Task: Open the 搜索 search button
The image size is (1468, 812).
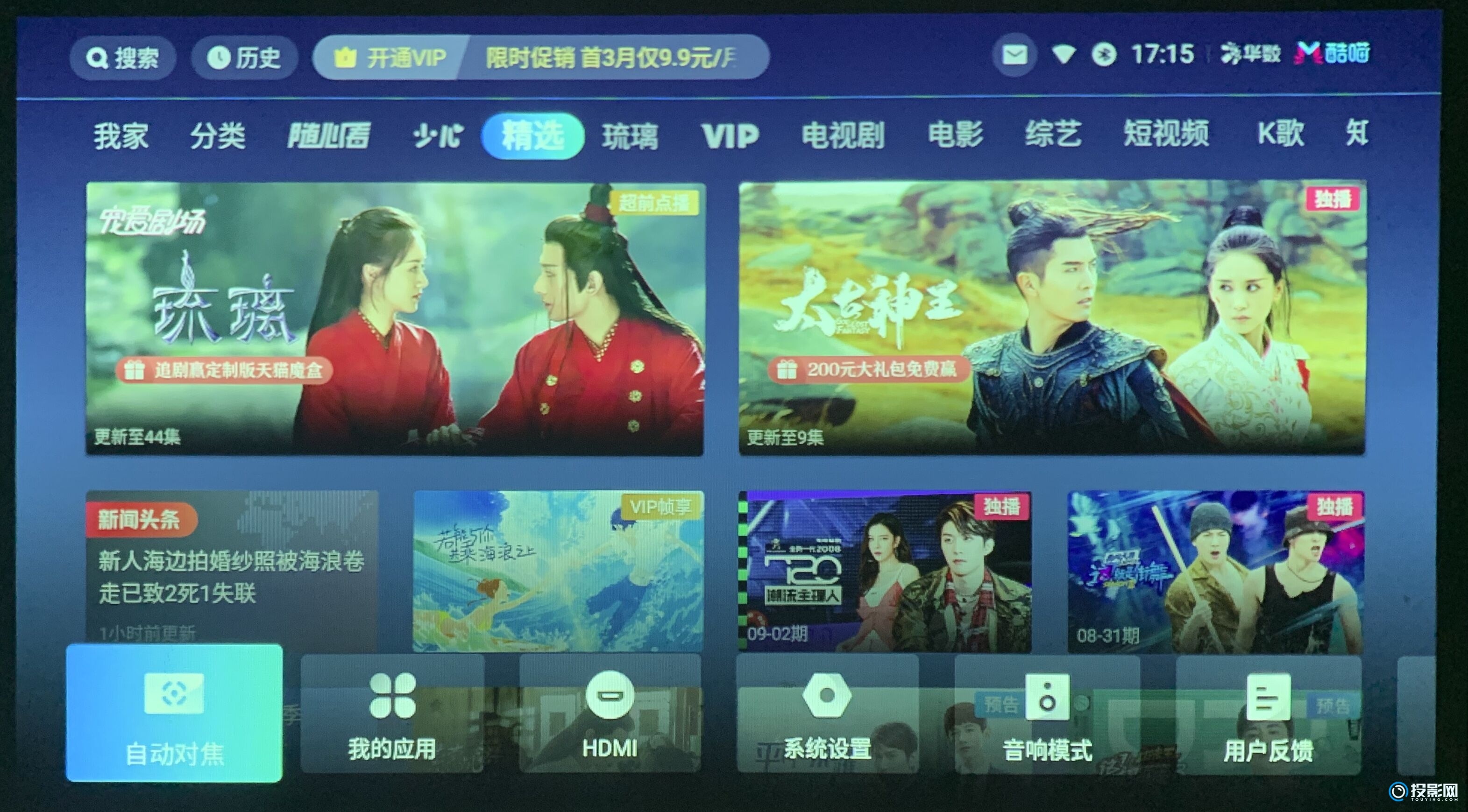Action: click(122, 58)
